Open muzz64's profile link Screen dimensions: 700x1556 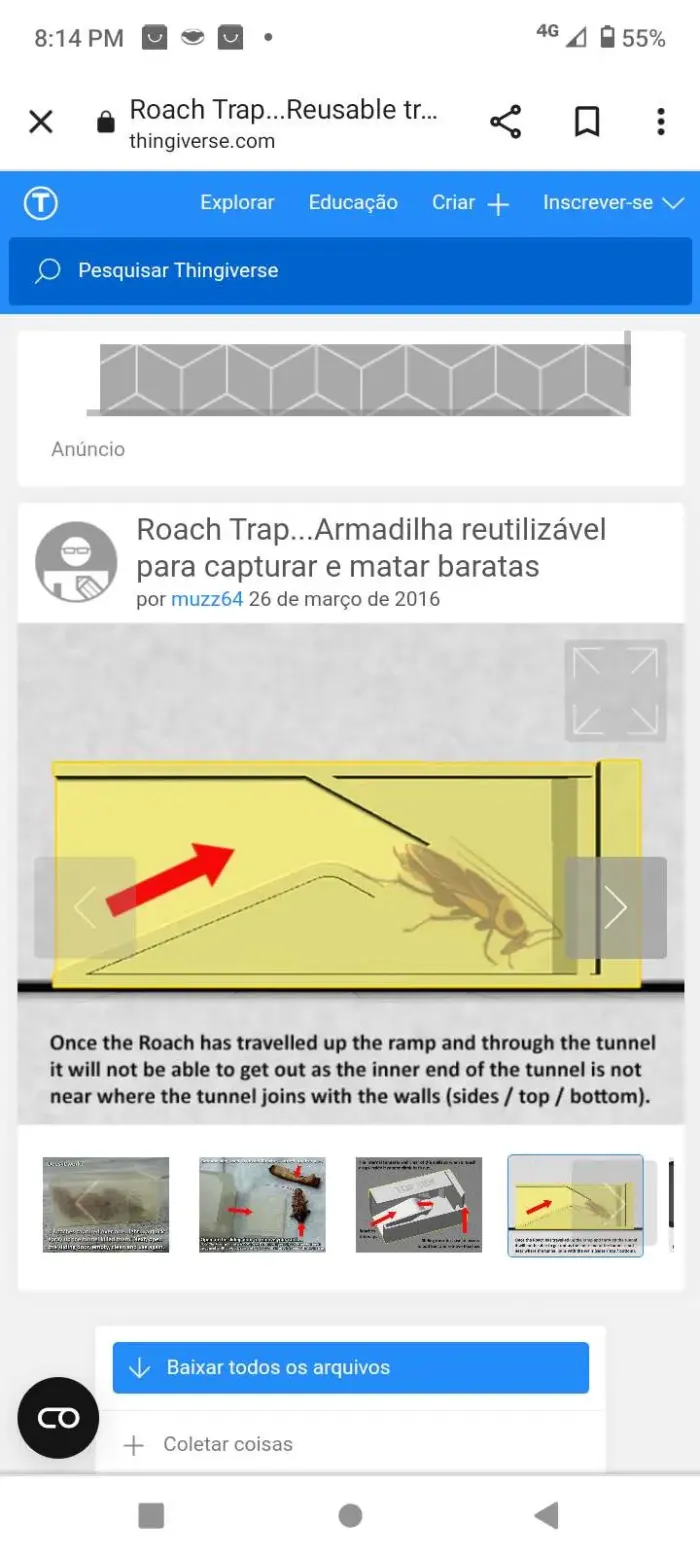207,599
